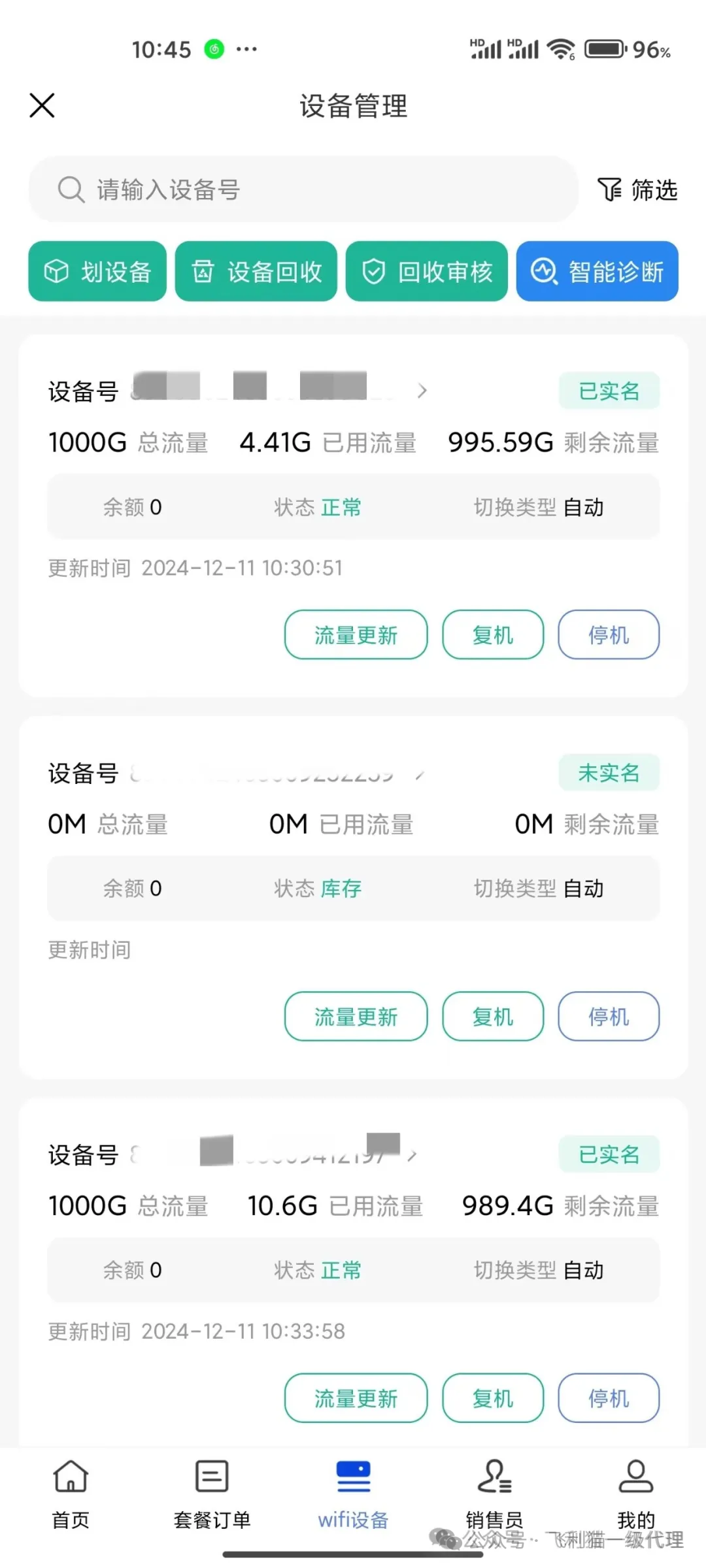Start 智能诊断

[x=597, y=271]
